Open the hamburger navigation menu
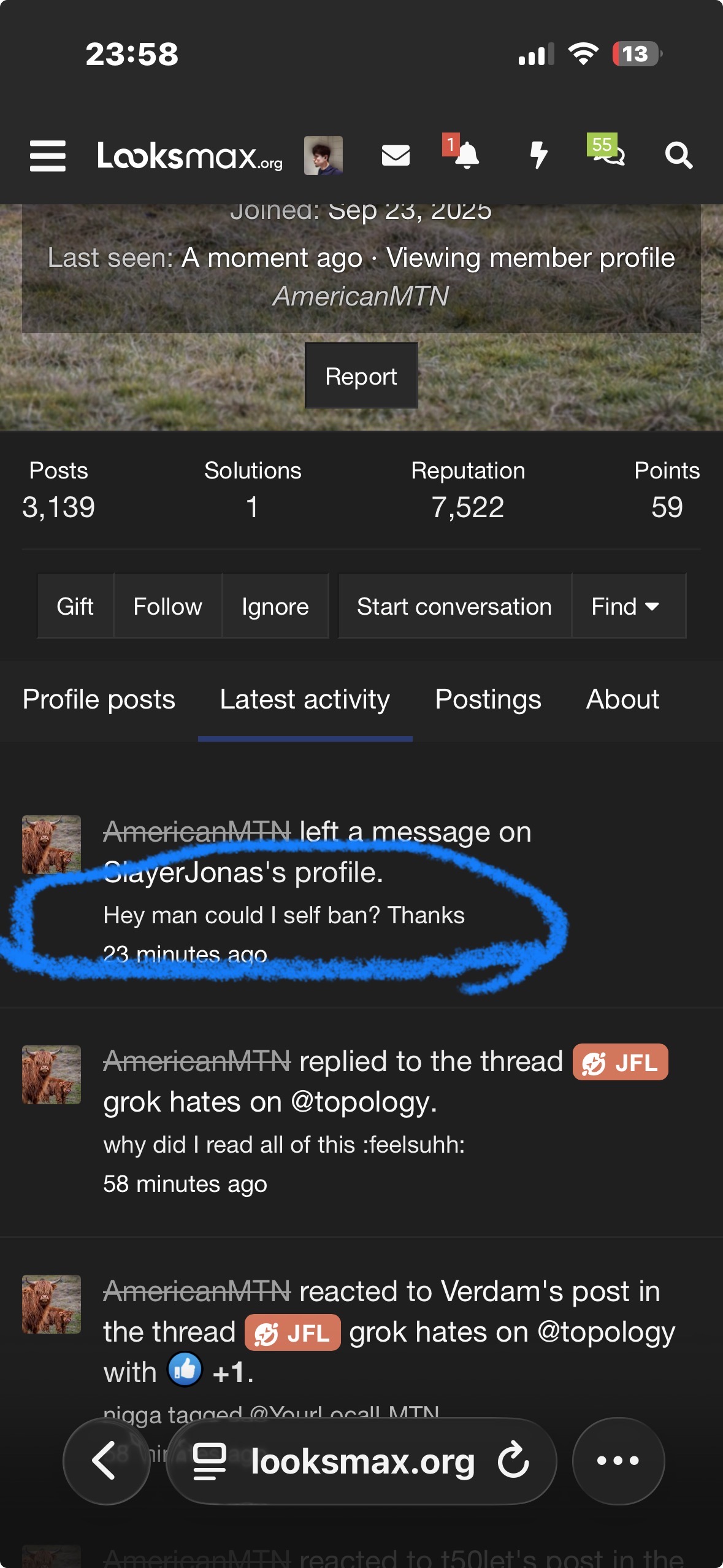Viewport: 723px width, 1568px height. click(x=48, y=156)
